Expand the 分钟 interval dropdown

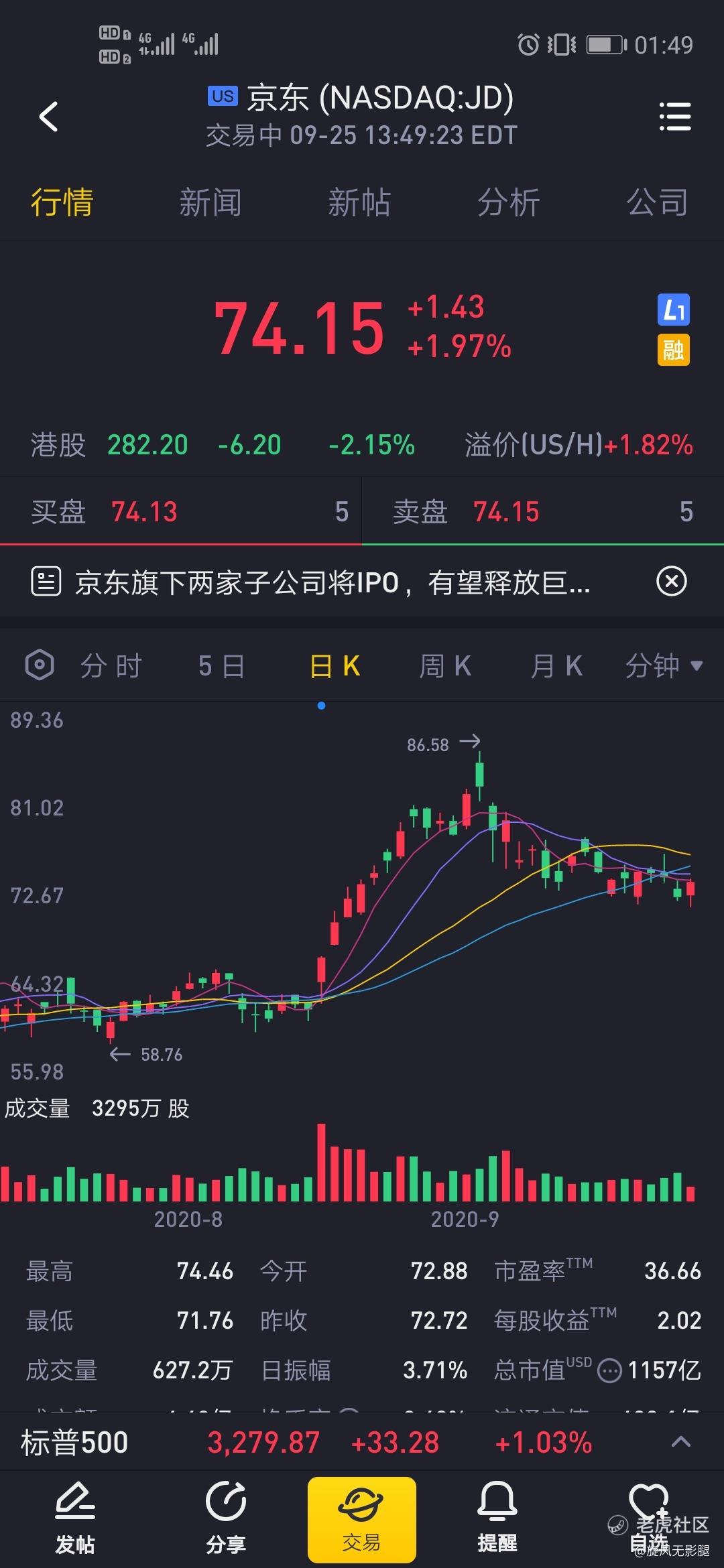(664, 666)
